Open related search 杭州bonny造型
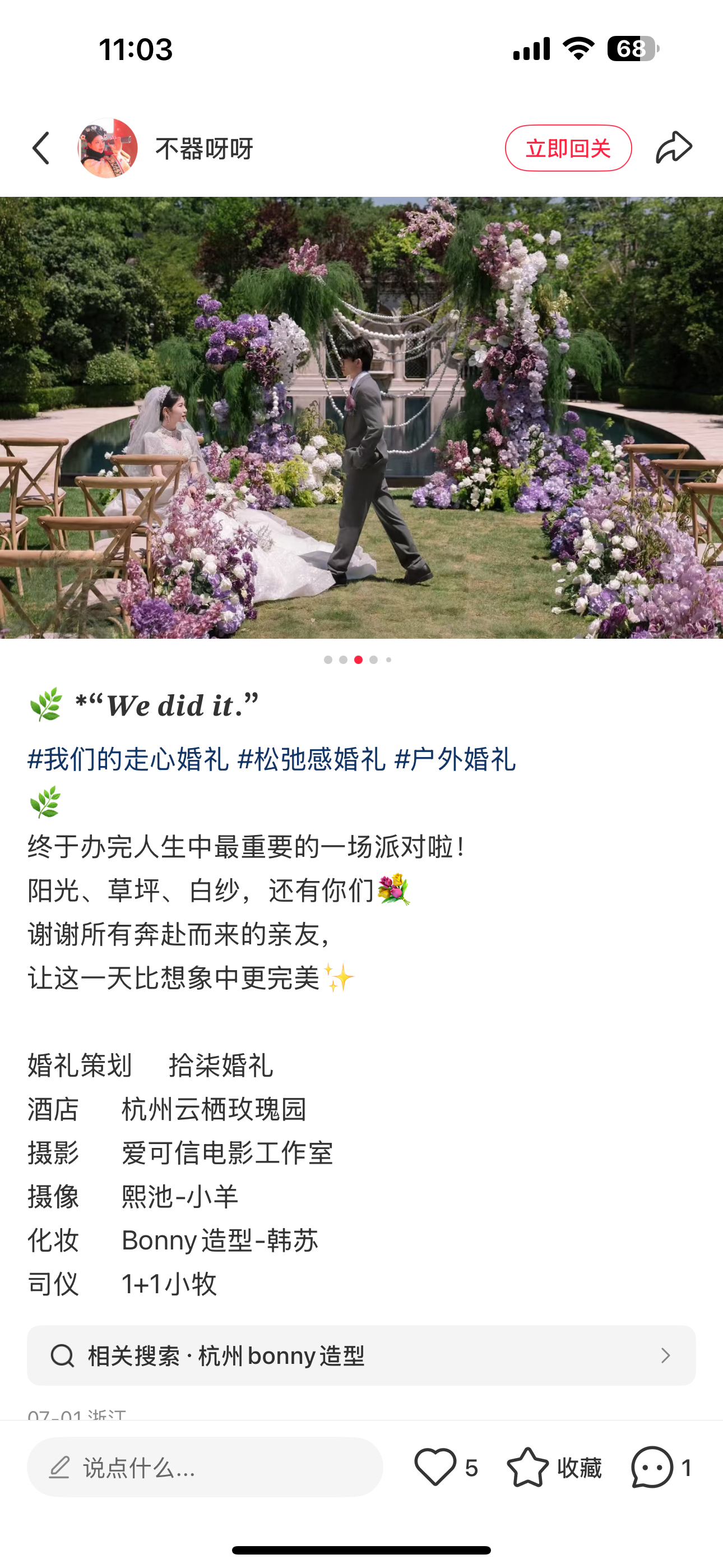 [x=361, y=1355]
